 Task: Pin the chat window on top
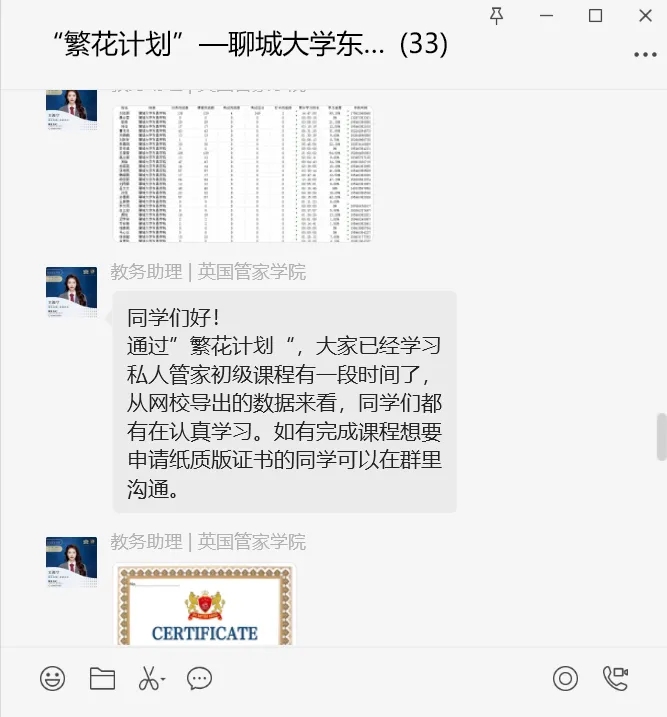(497, 15)
